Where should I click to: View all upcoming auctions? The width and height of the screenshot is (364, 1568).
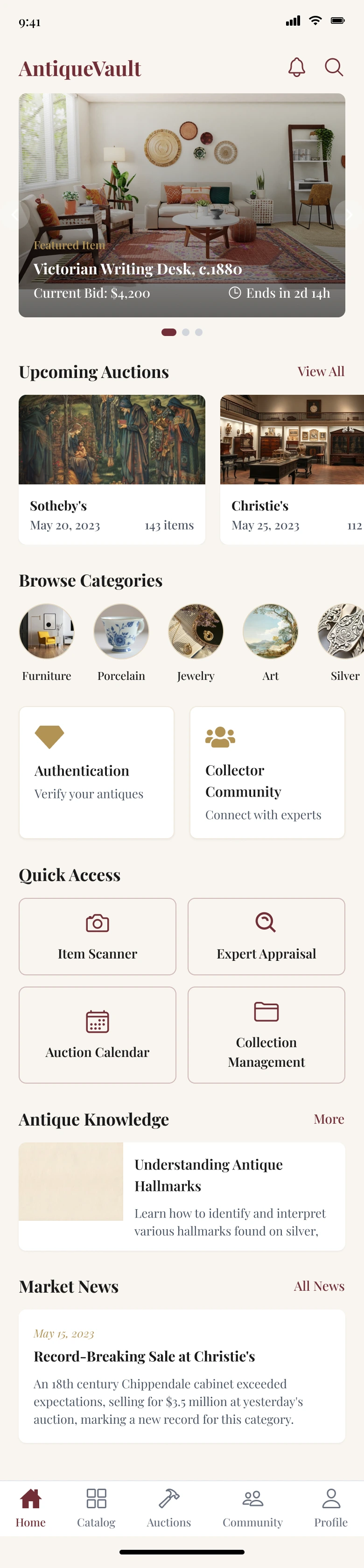point(320,371)
